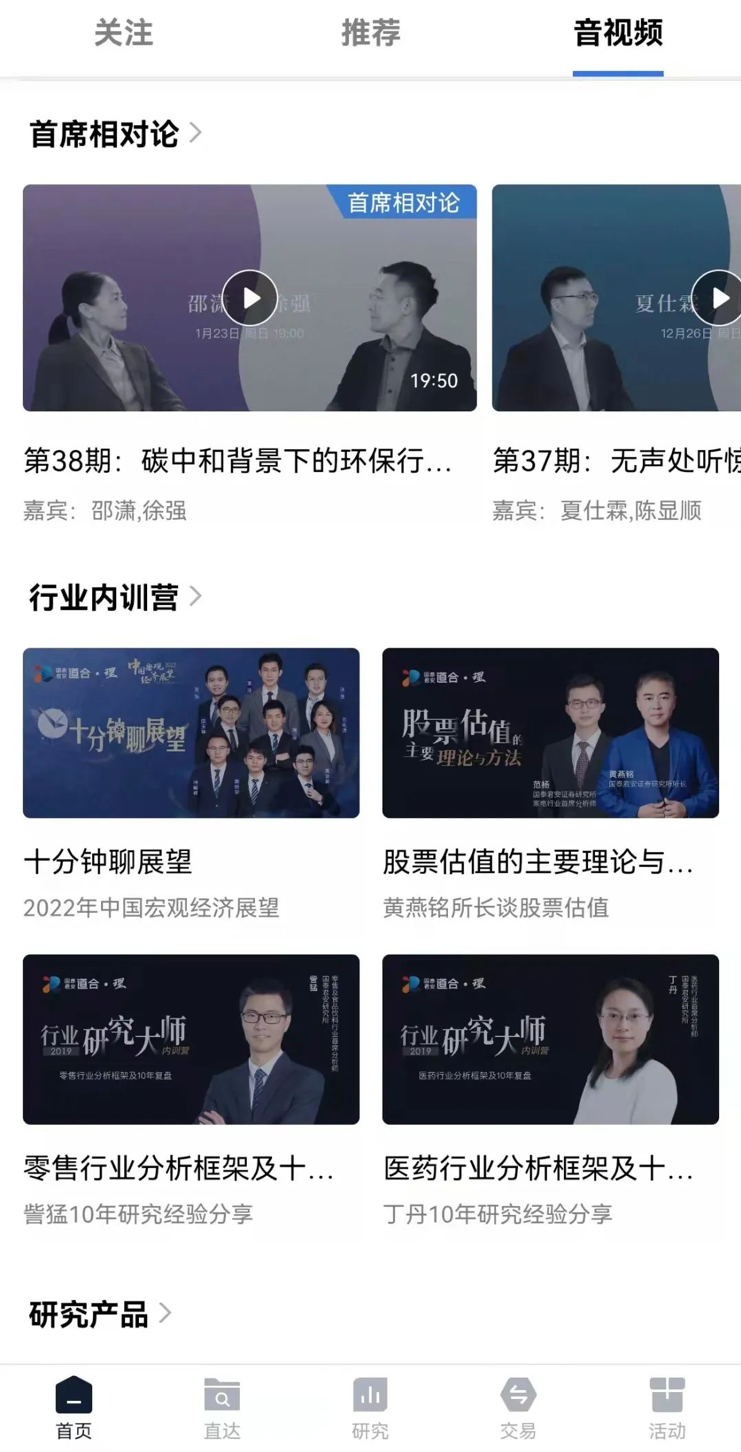
Task: Open the 十分钟聊展望 course
Action: click(x=191, y=733)
